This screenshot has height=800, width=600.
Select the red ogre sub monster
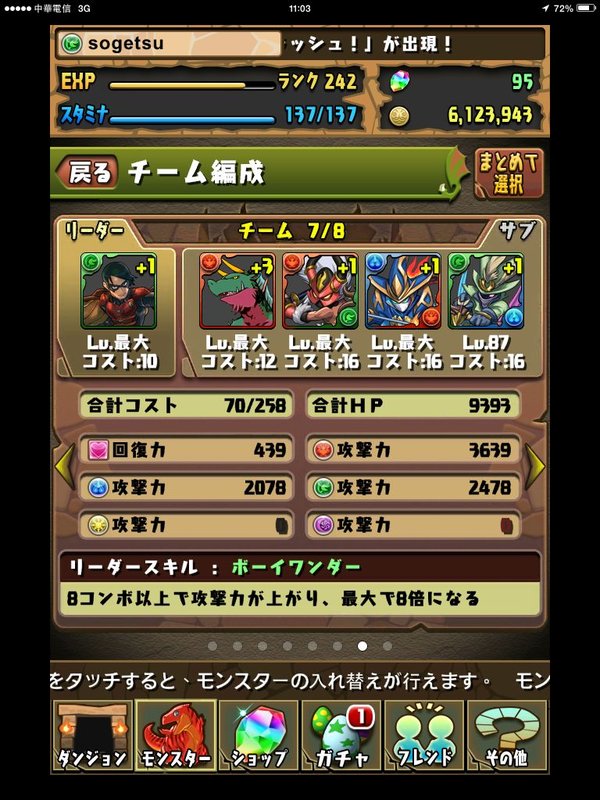(x=320, y=291)
